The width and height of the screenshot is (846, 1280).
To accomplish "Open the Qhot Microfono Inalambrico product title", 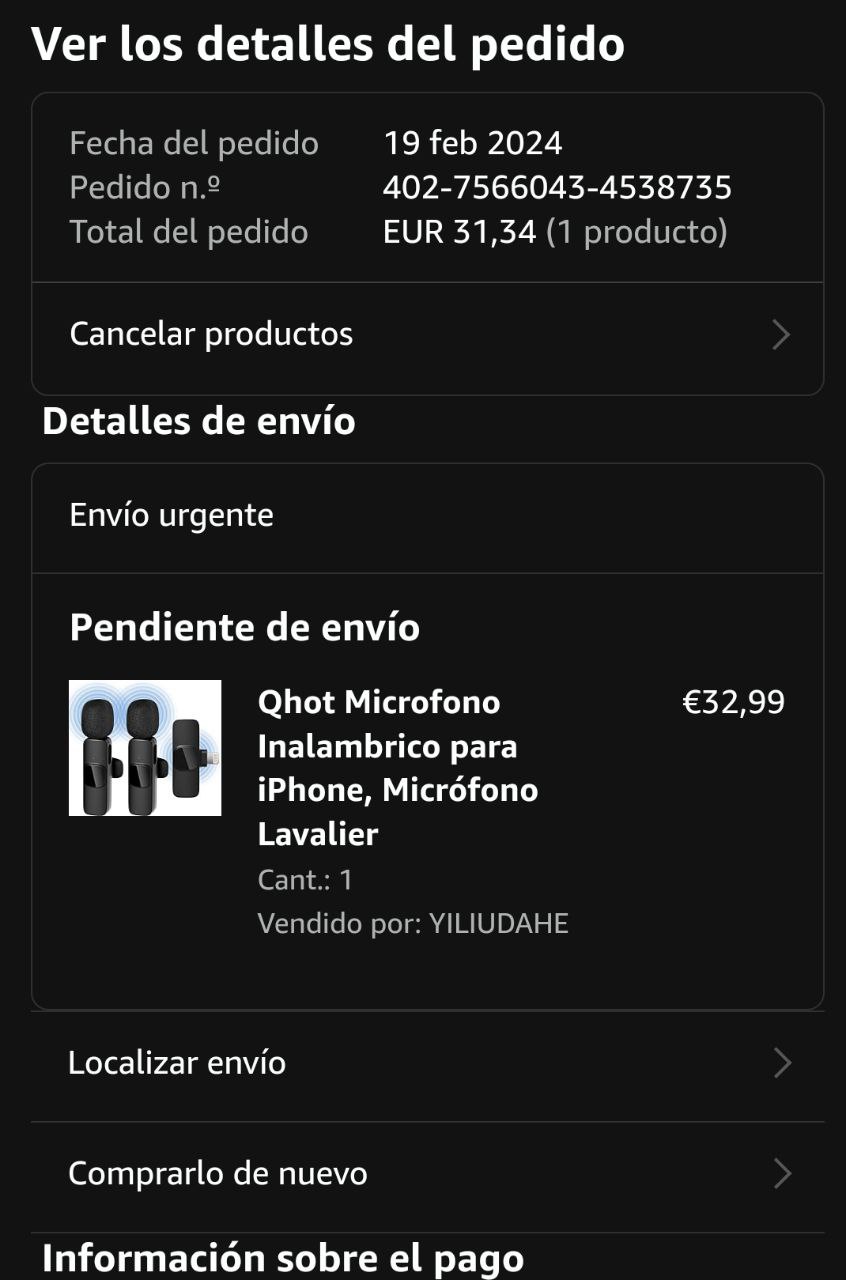I will point(397,767).
